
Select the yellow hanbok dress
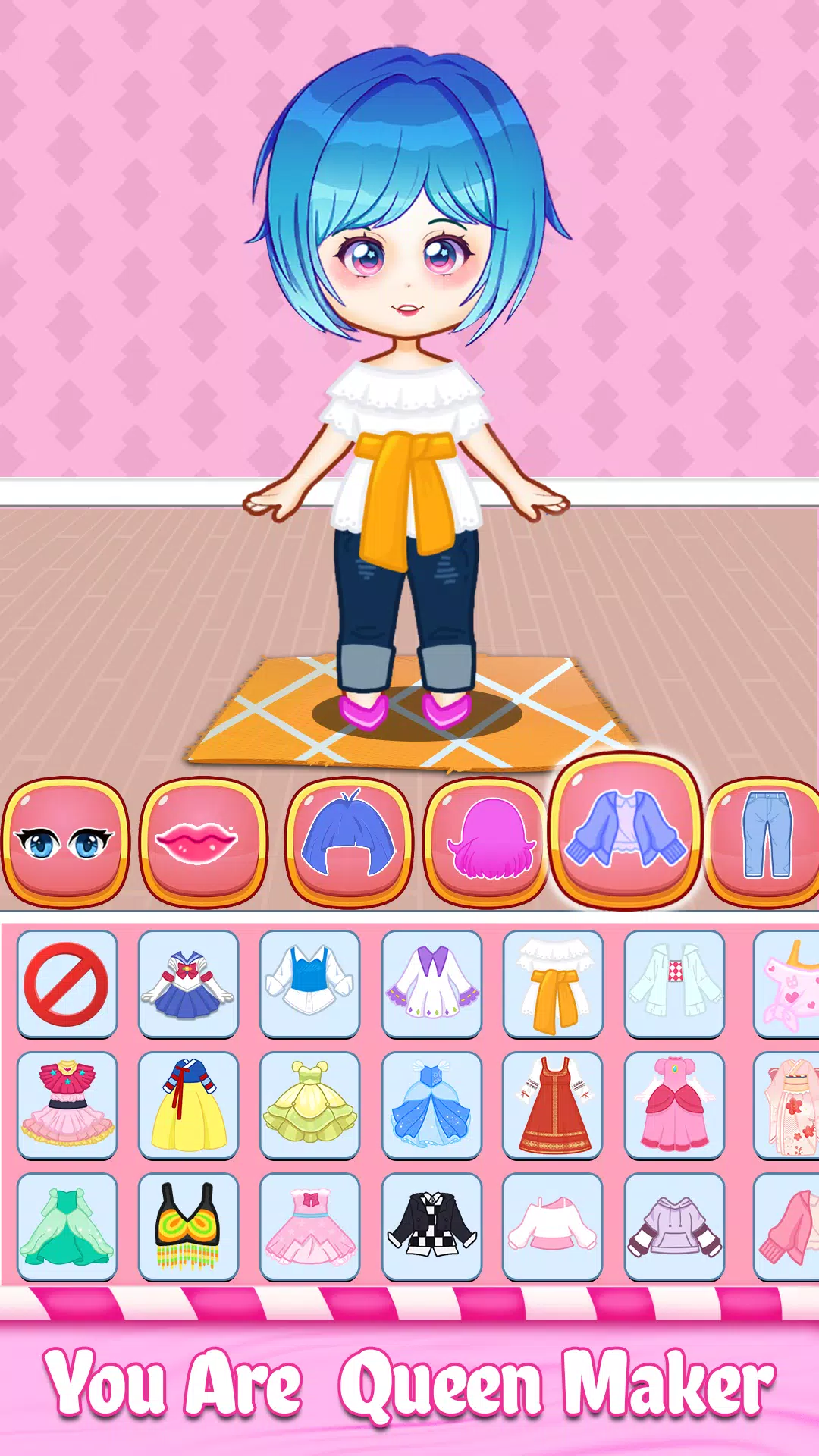point(188,1106)
